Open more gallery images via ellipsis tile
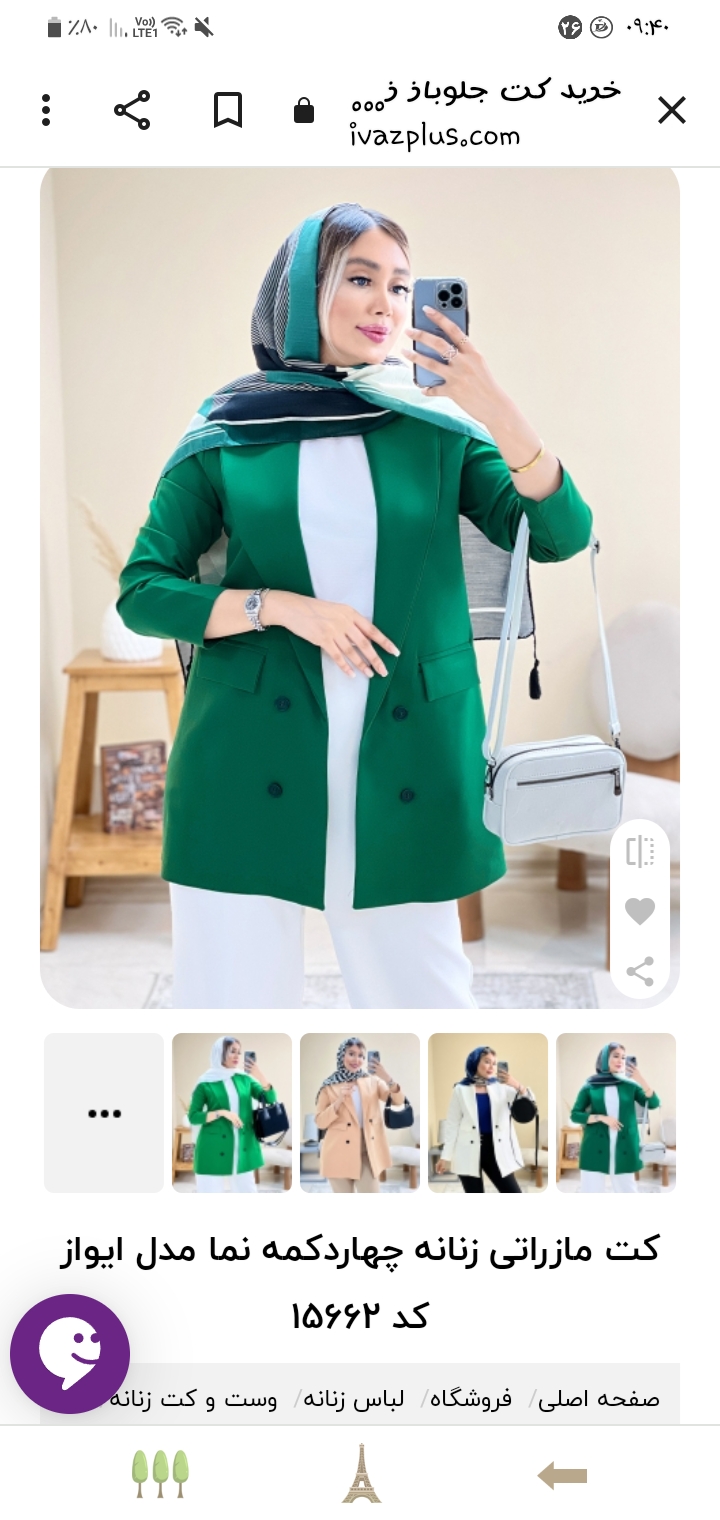 coord(104,1113)
